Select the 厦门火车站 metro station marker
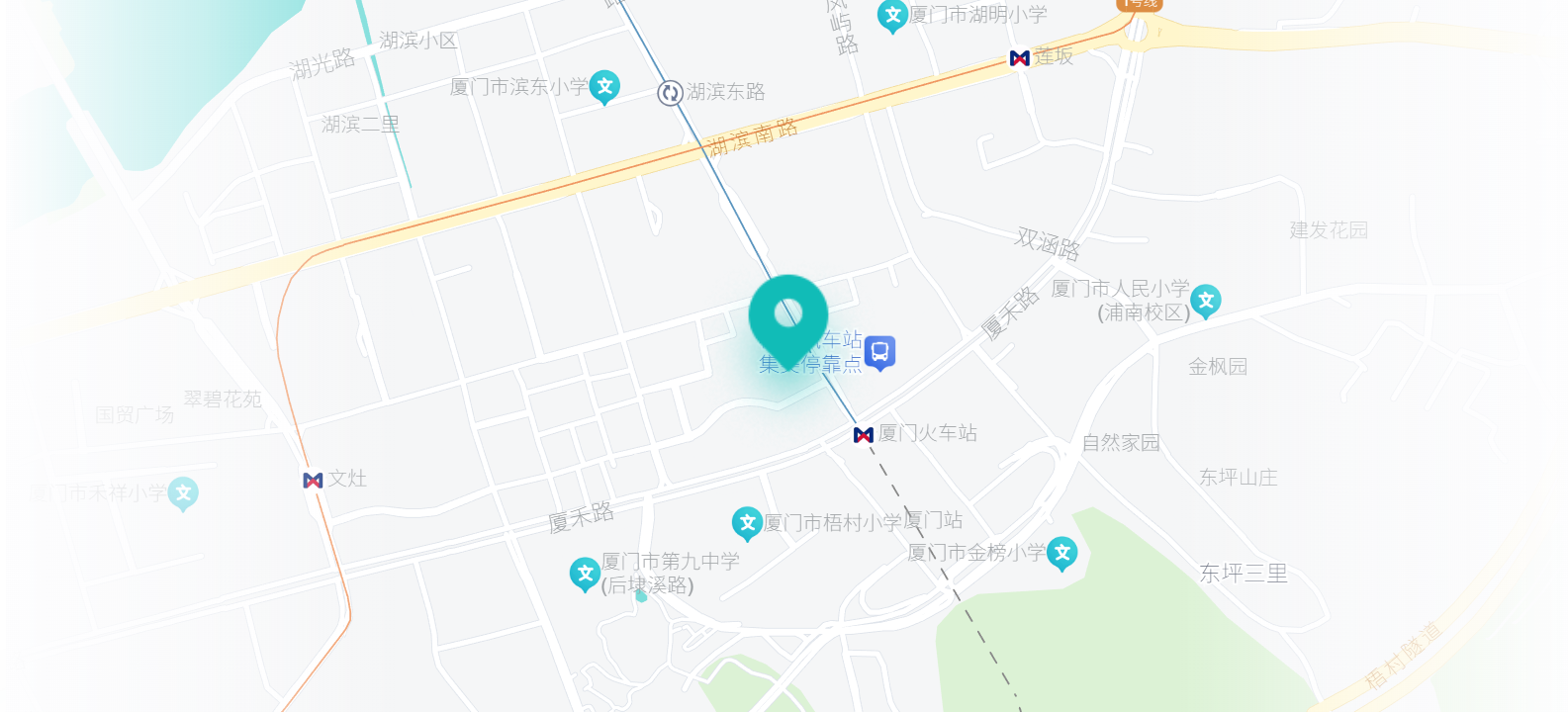 863,435
